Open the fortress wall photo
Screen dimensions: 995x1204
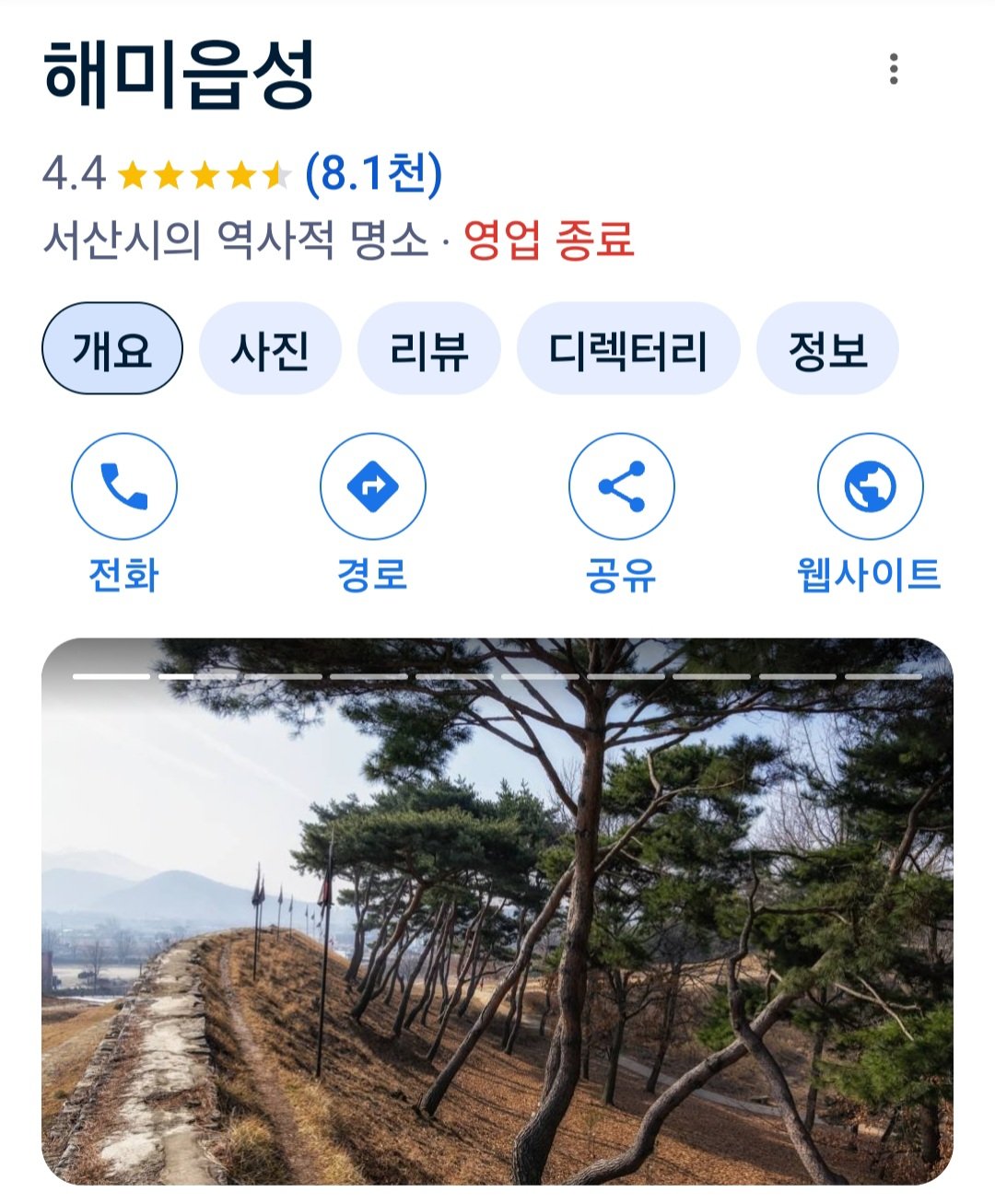click(x=497, y=912)
